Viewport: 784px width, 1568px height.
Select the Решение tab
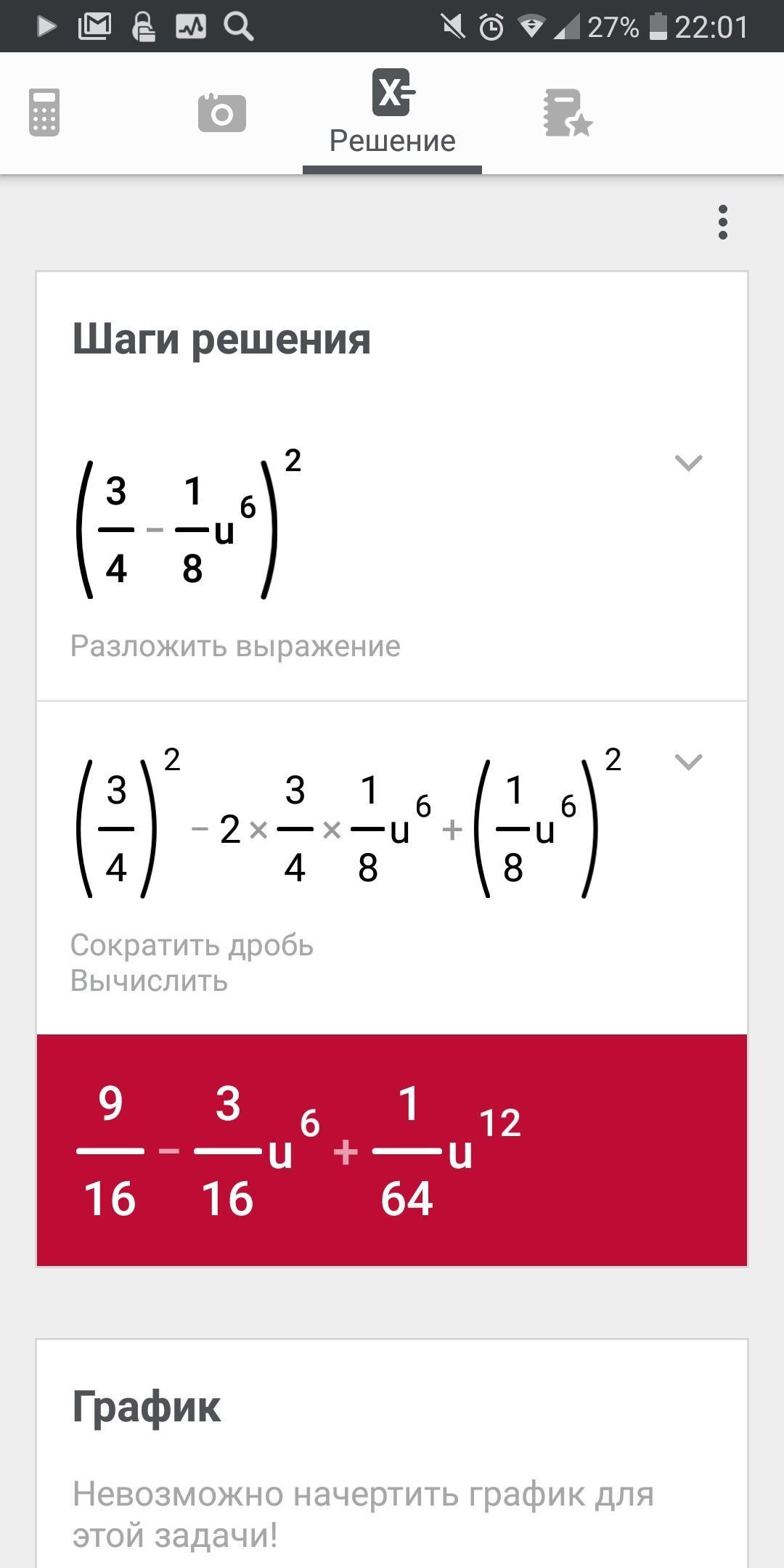point(392,113)
